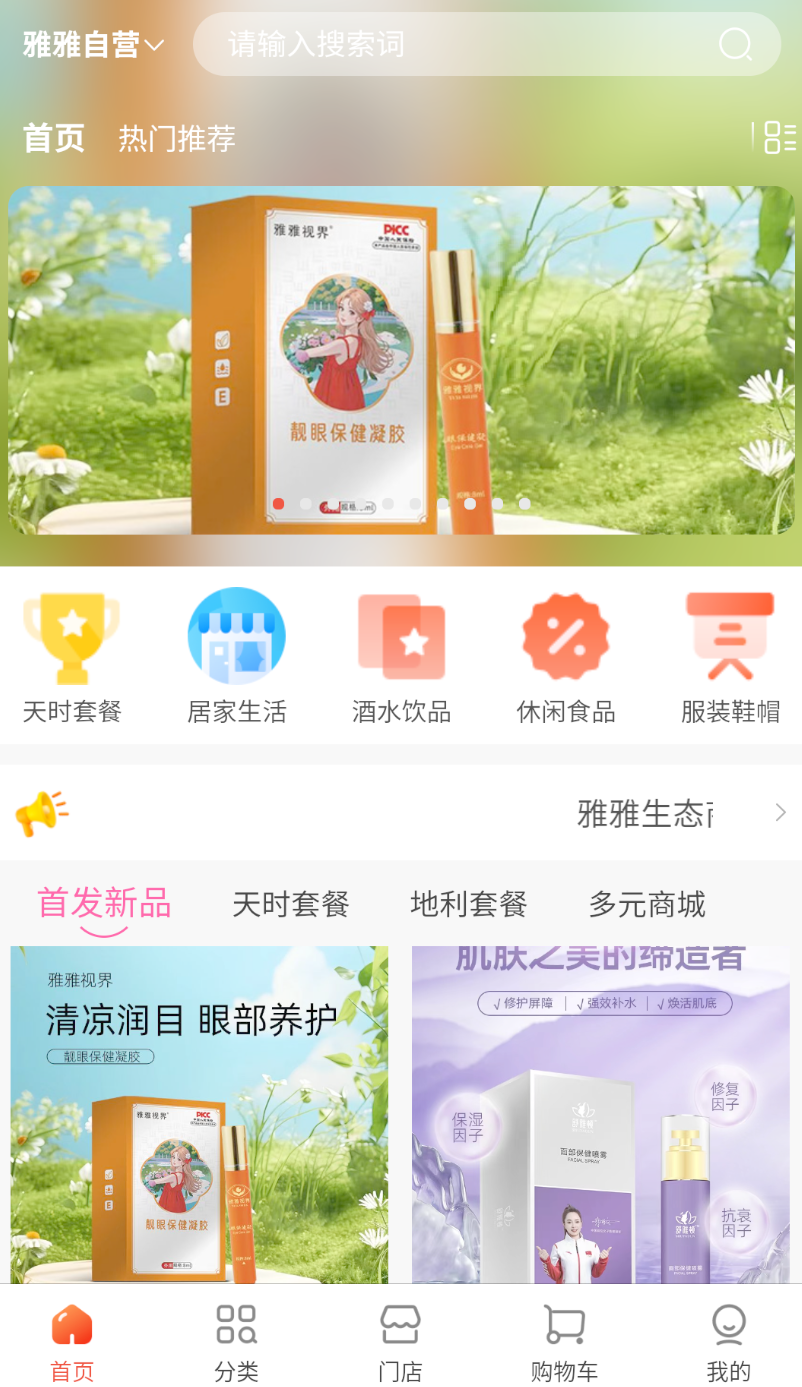Go to 分类 in bottom navigation

(x=237, y=1343)
